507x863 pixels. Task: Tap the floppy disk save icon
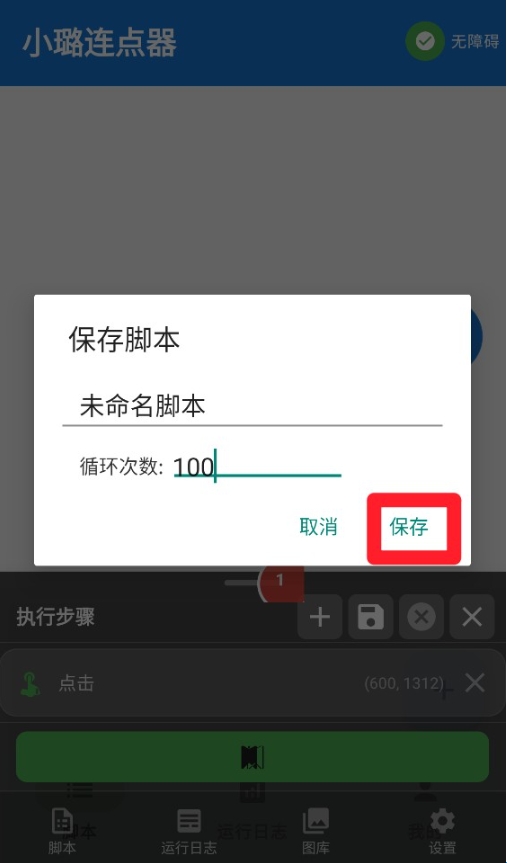[370, 617]
